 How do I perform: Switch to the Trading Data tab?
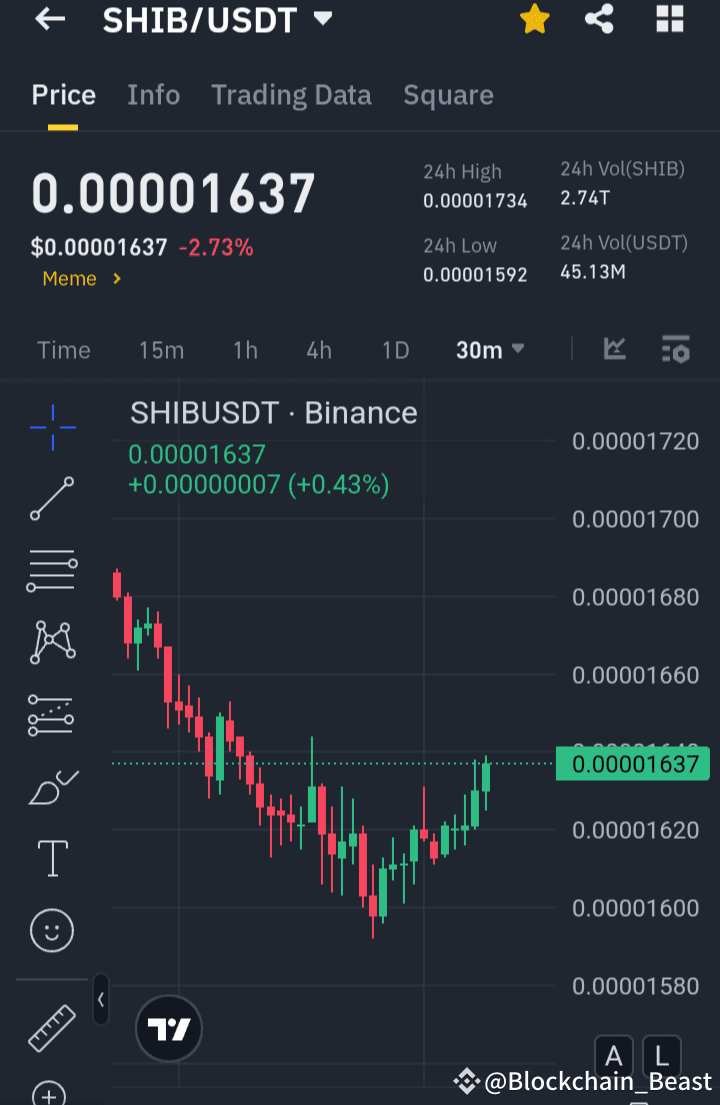pos(291,95)
